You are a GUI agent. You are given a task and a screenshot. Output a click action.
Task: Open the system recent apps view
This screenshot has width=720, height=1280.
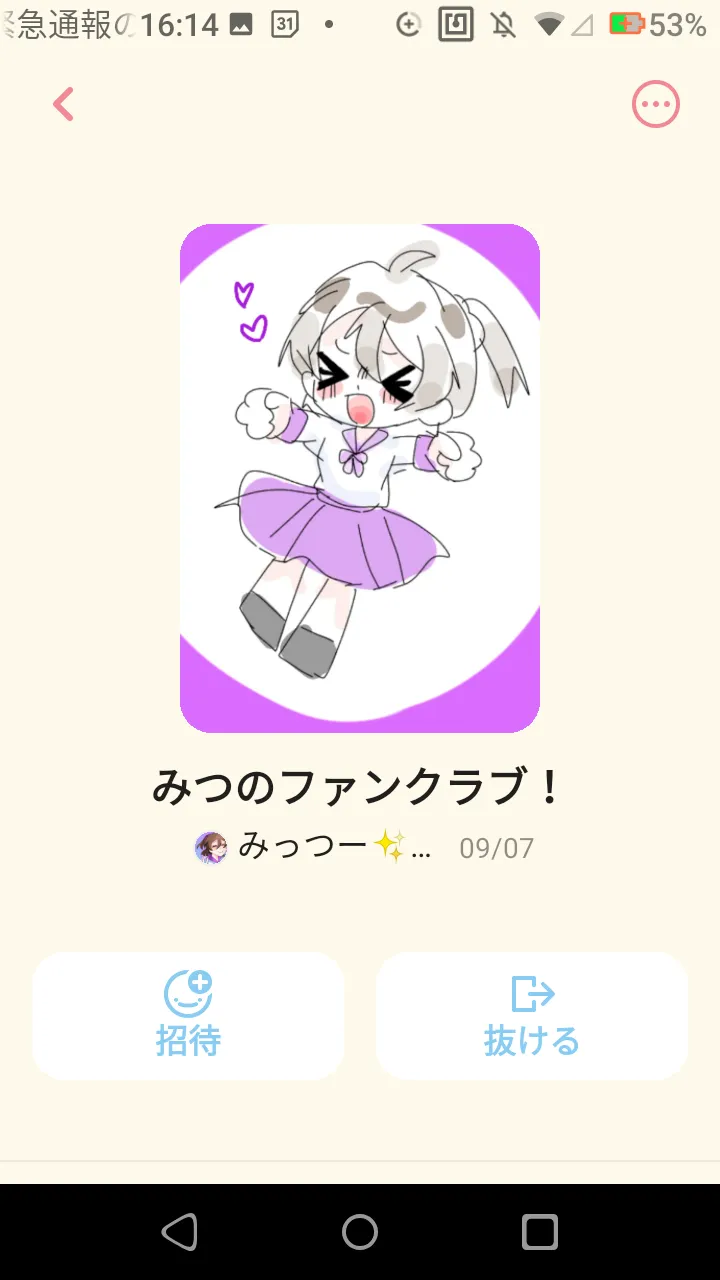pos(540,1232)
